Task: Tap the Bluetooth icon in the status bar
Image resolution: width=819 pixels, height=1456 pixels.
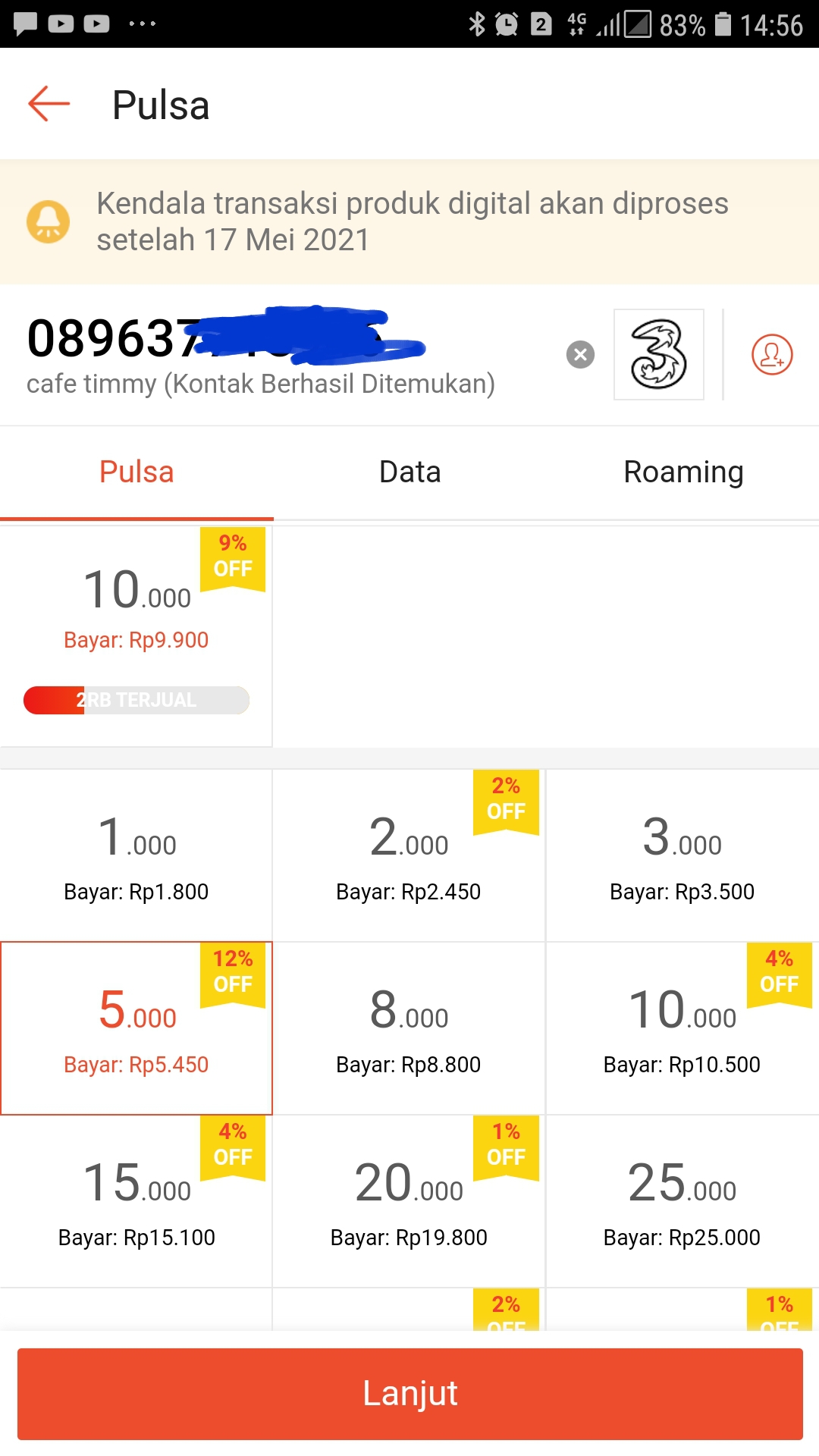Action: 476,24
